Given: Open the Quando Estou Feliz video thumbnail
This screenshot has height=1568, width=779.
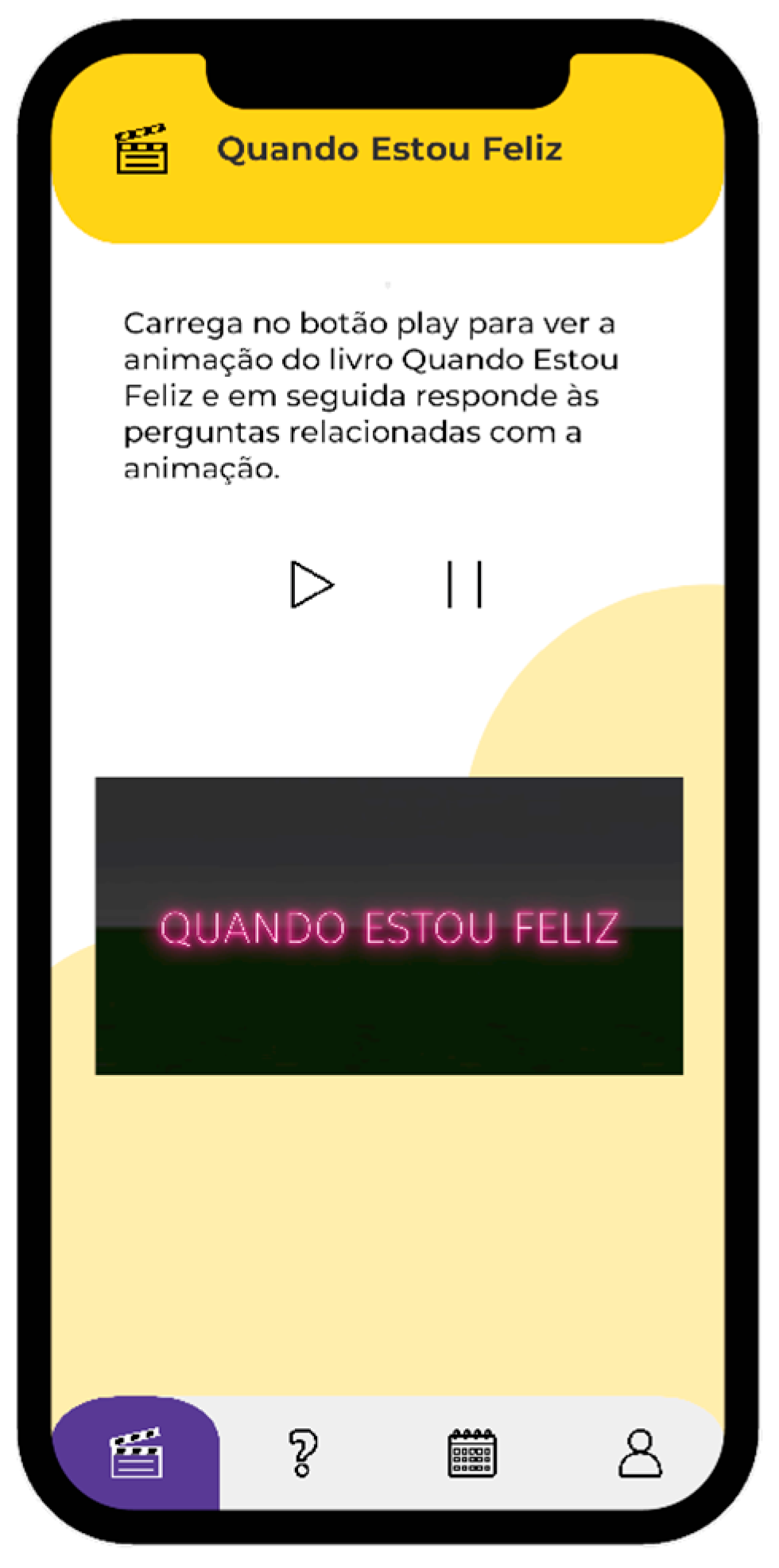Looking at the screenshot, I should pyautogui.click(x=389, y=926).
